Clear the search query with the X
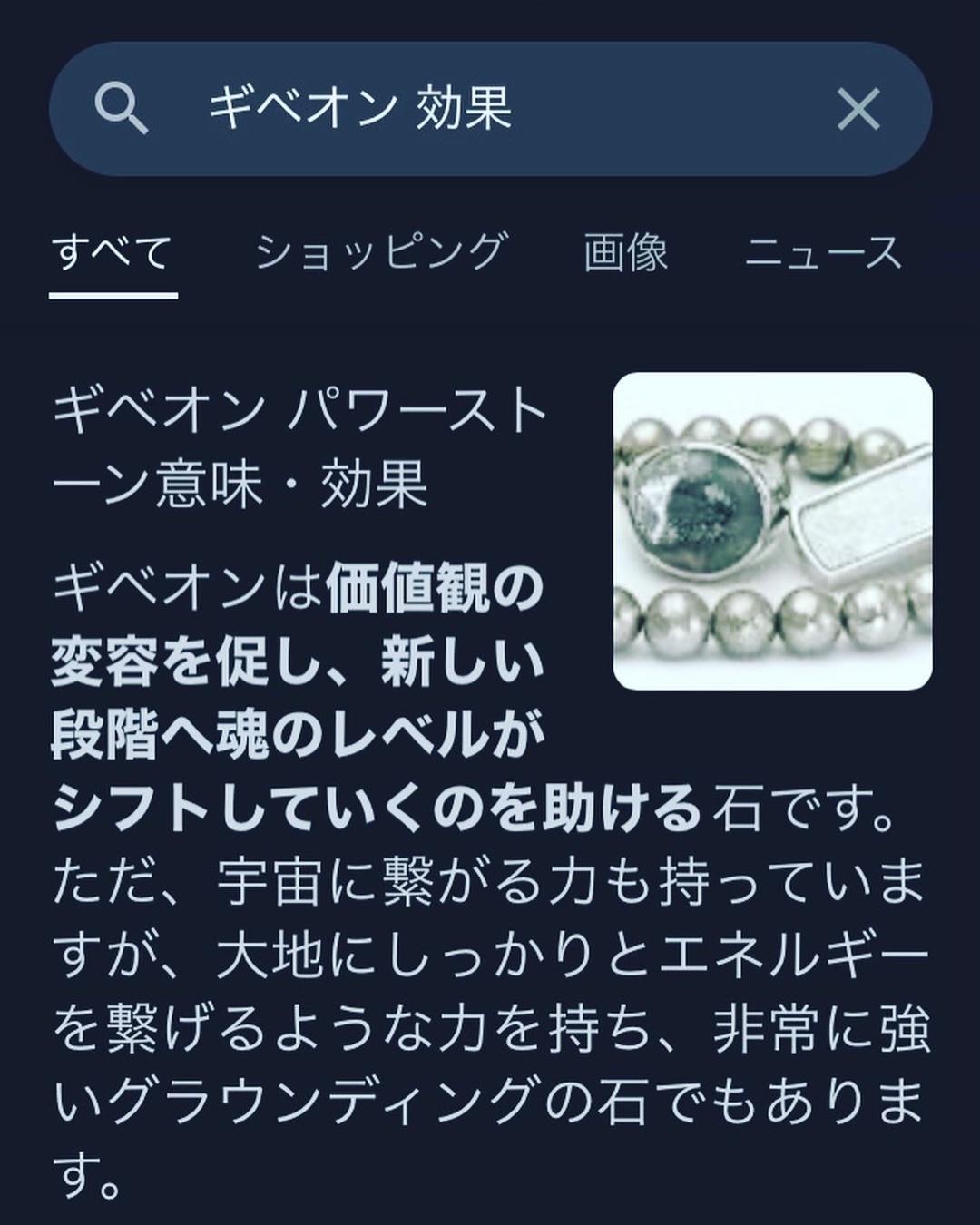The image size is (980, 1225). (857, 110)
